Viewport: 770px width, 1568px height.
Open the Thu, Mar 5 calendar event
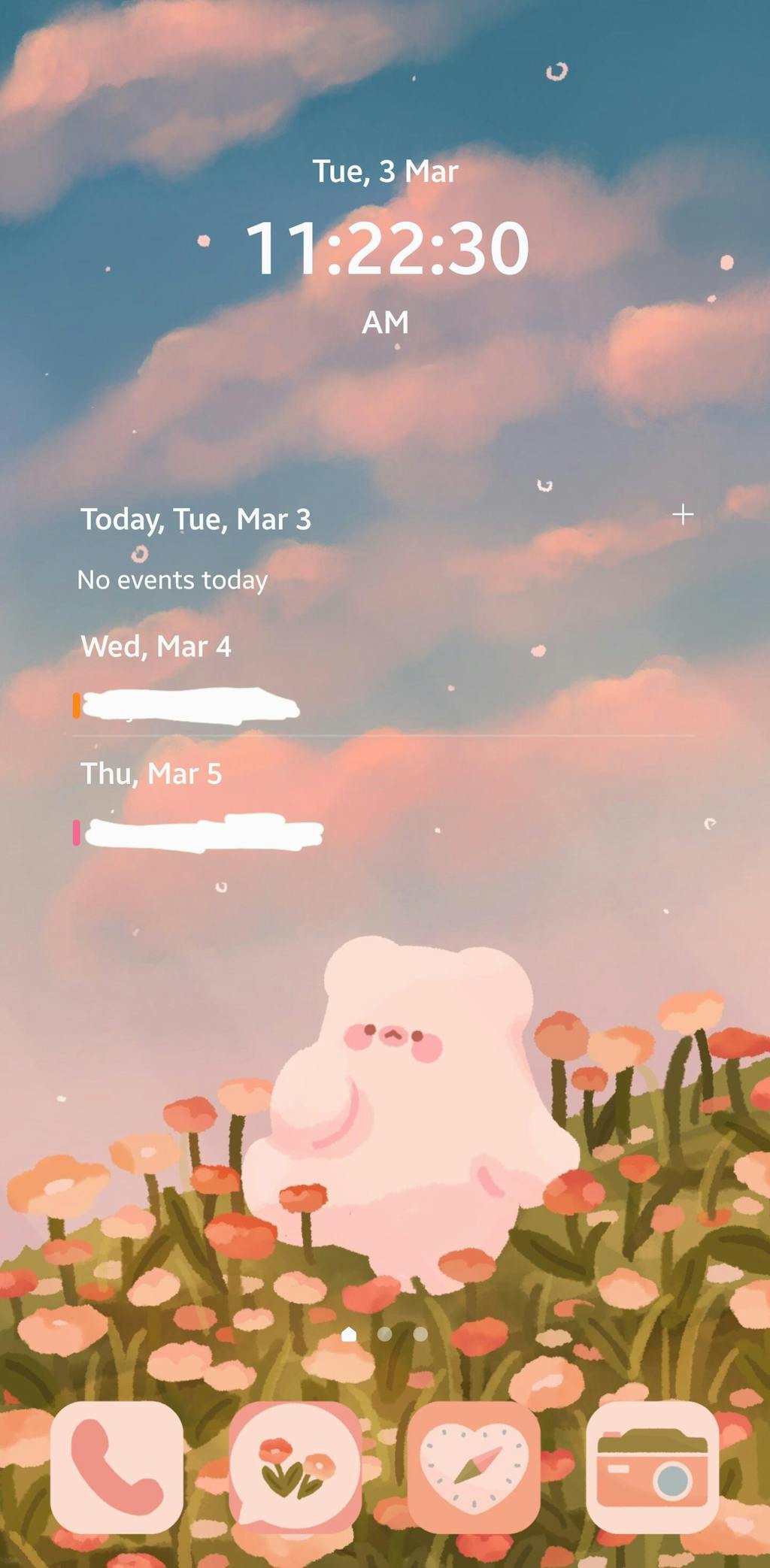click(x=202, y=834)
